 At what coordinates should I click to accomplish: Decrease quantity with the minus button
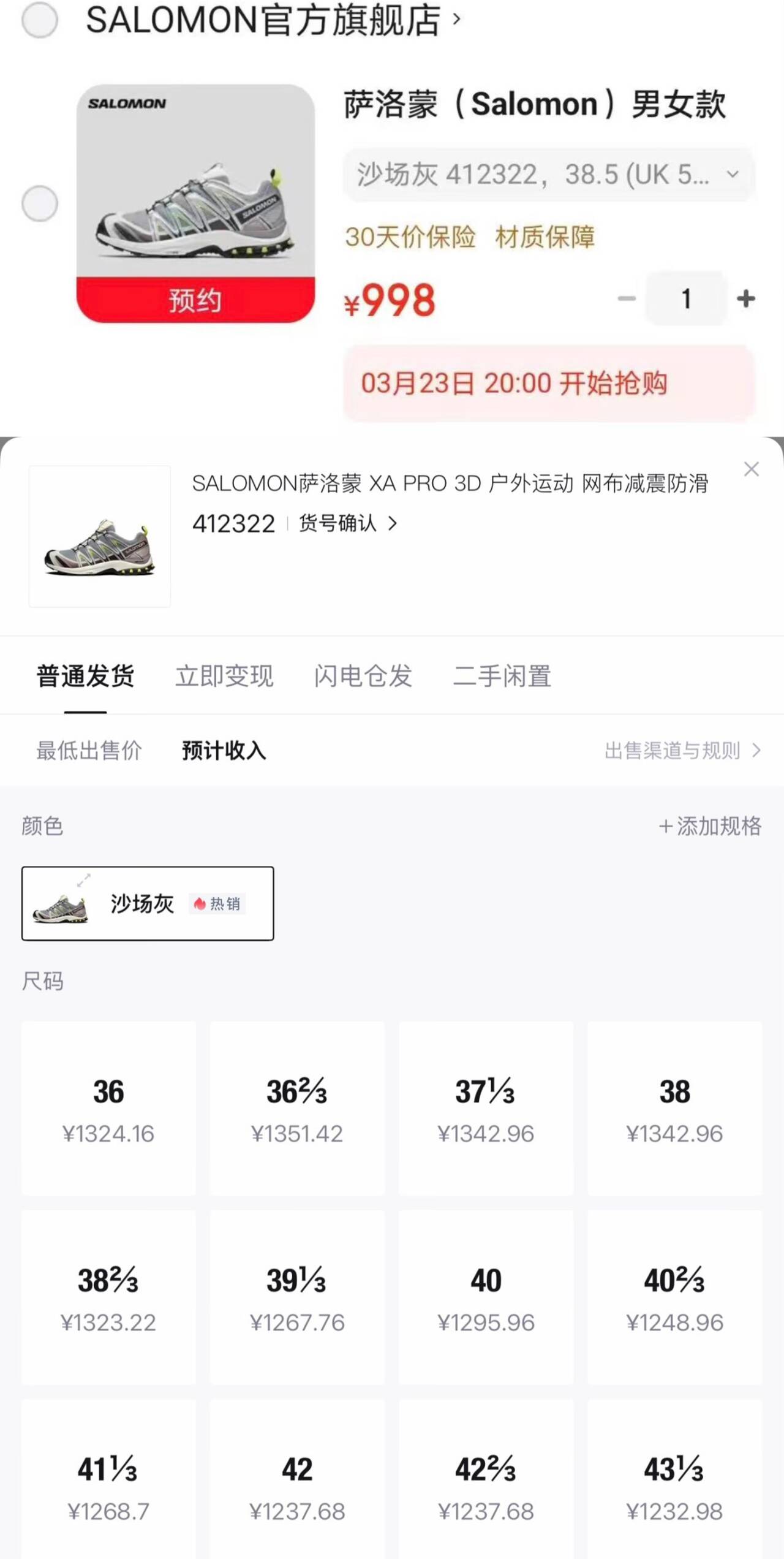(x=627, y=299)
